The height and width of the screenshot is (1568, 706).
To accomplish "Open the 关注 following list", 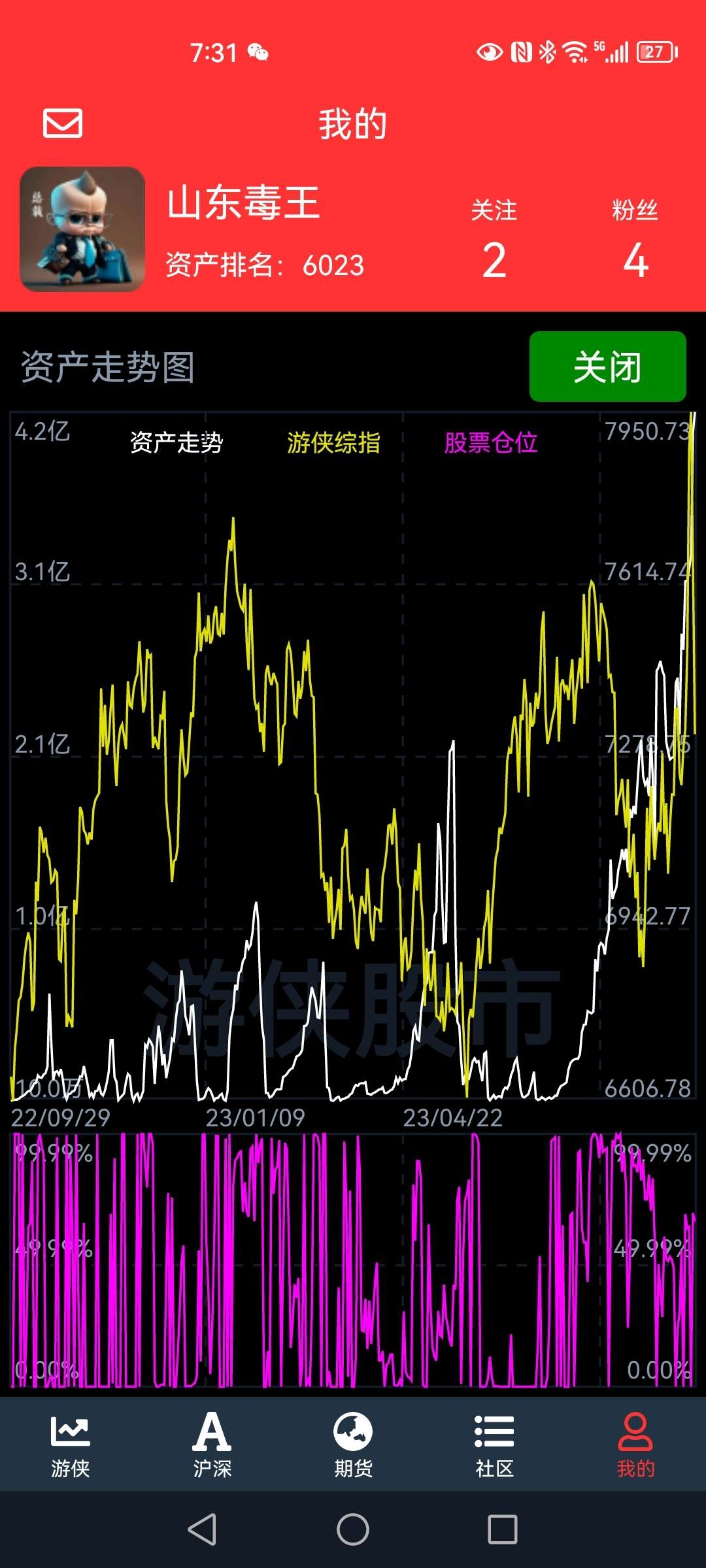I will [x=494, y=240].
